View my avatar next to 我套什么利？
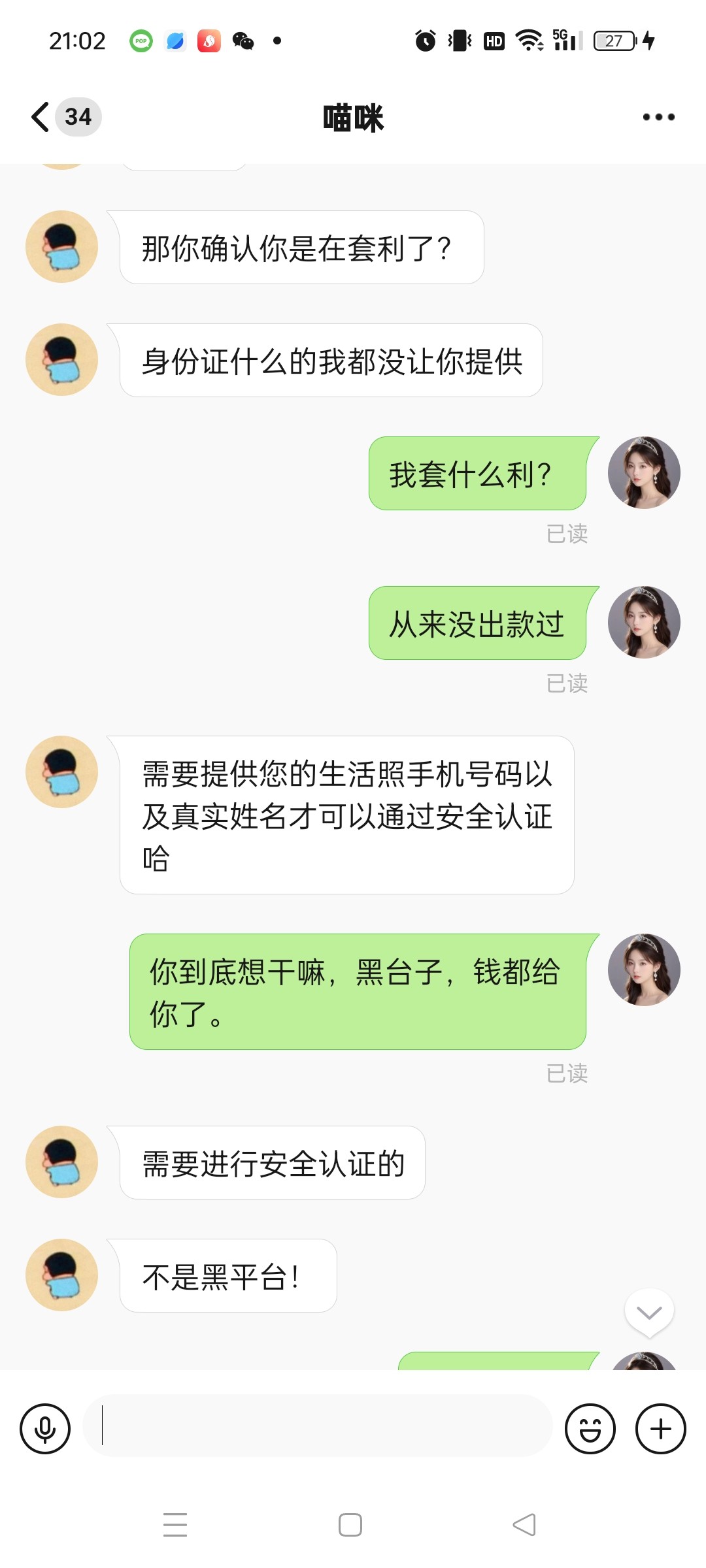This screenshot has width=706, height=1568. [644, 473]
